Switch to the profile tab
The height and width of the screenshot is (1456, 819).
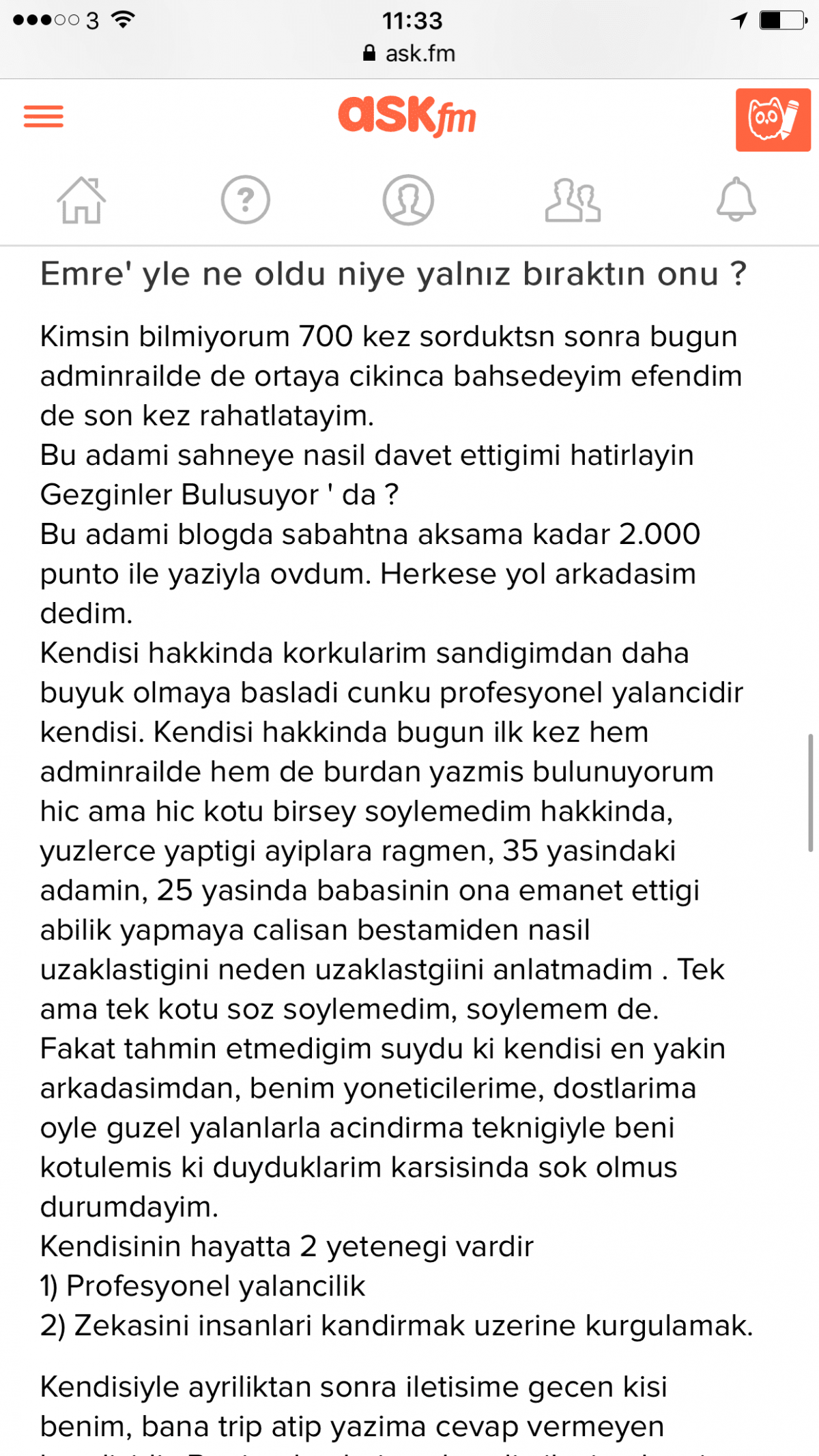tap(408, 201)
